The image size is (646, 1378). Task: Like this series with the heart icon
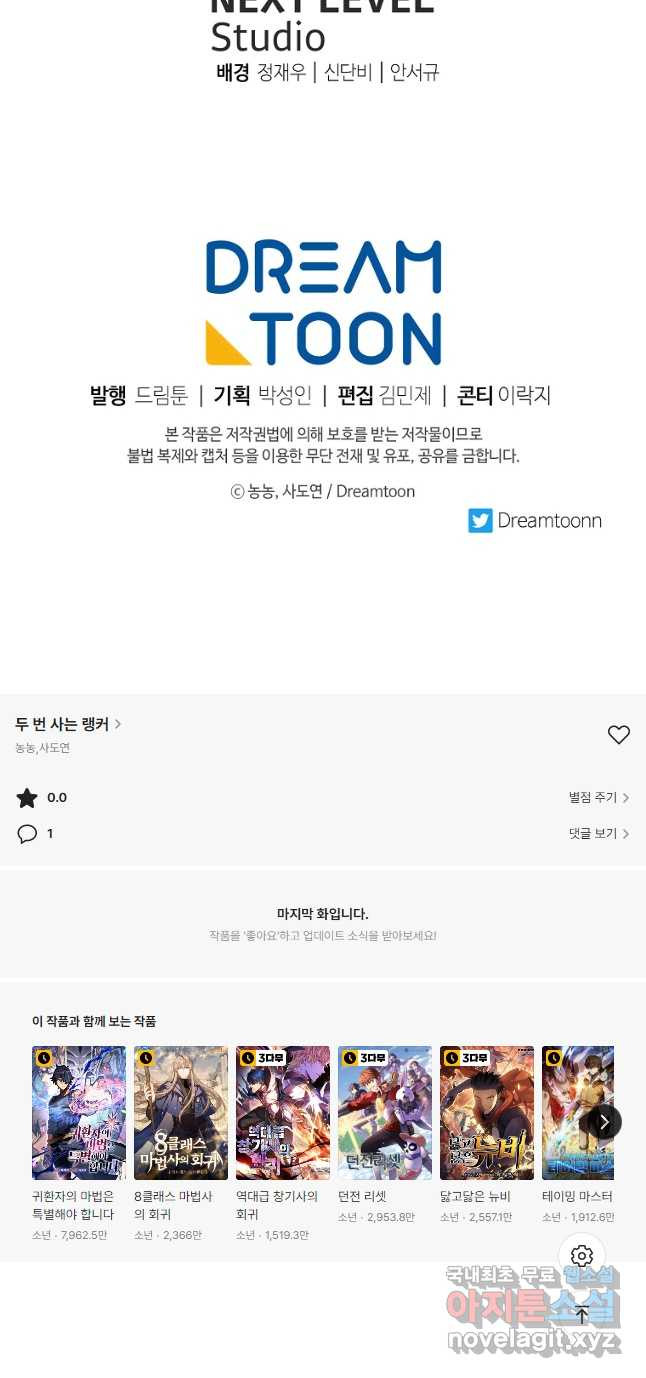tap(619, 735)
